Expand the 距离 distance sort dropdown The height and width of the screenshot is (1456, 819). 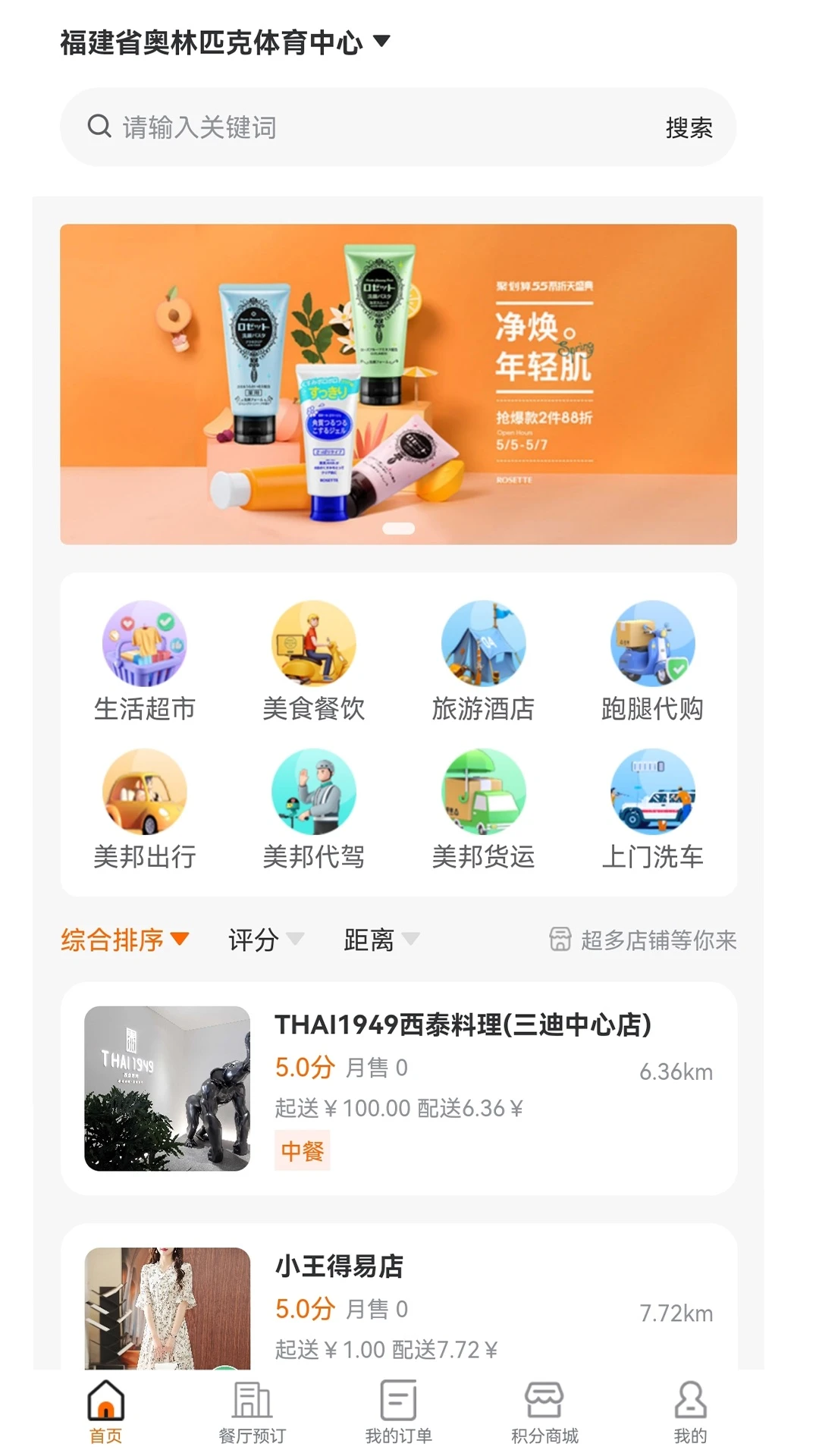click(x=382, y=940)
